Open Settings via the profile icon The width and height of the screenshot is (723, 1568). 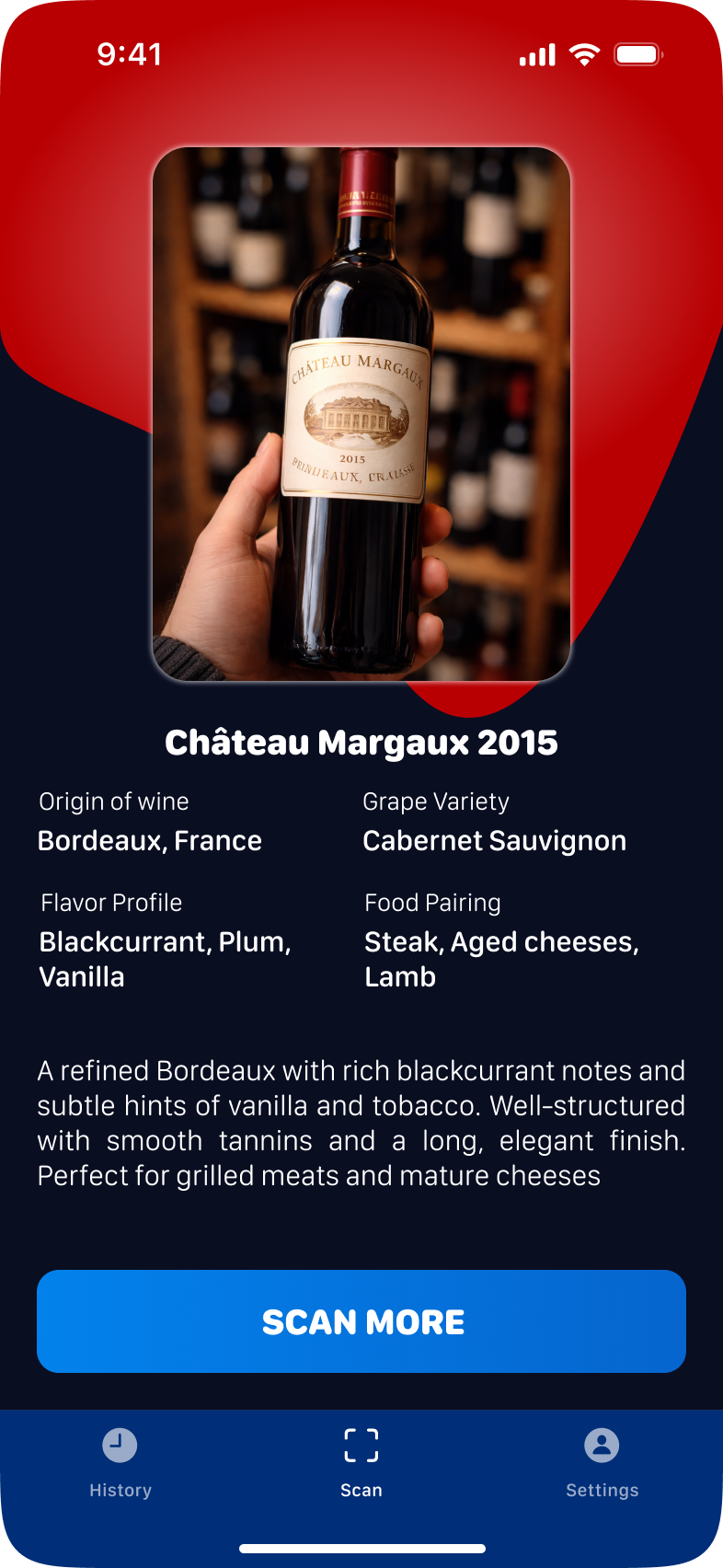(x=602, y=1445)
